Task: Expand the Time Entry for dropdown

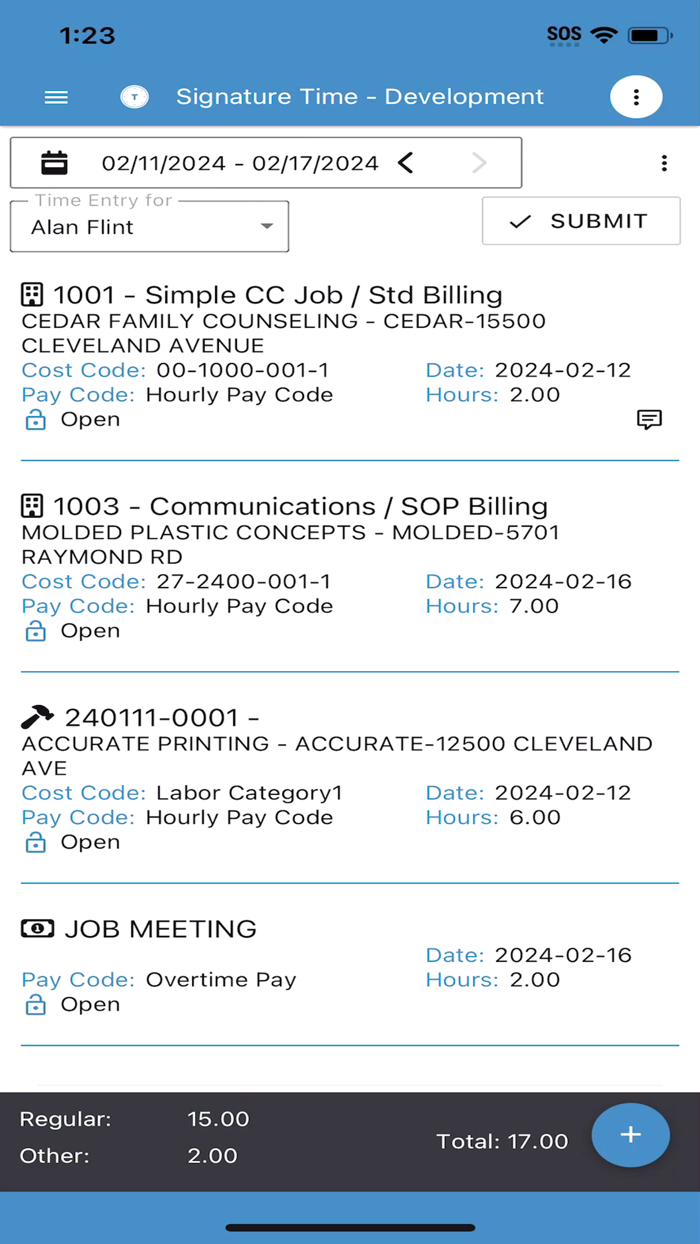Action: [150, 226]
